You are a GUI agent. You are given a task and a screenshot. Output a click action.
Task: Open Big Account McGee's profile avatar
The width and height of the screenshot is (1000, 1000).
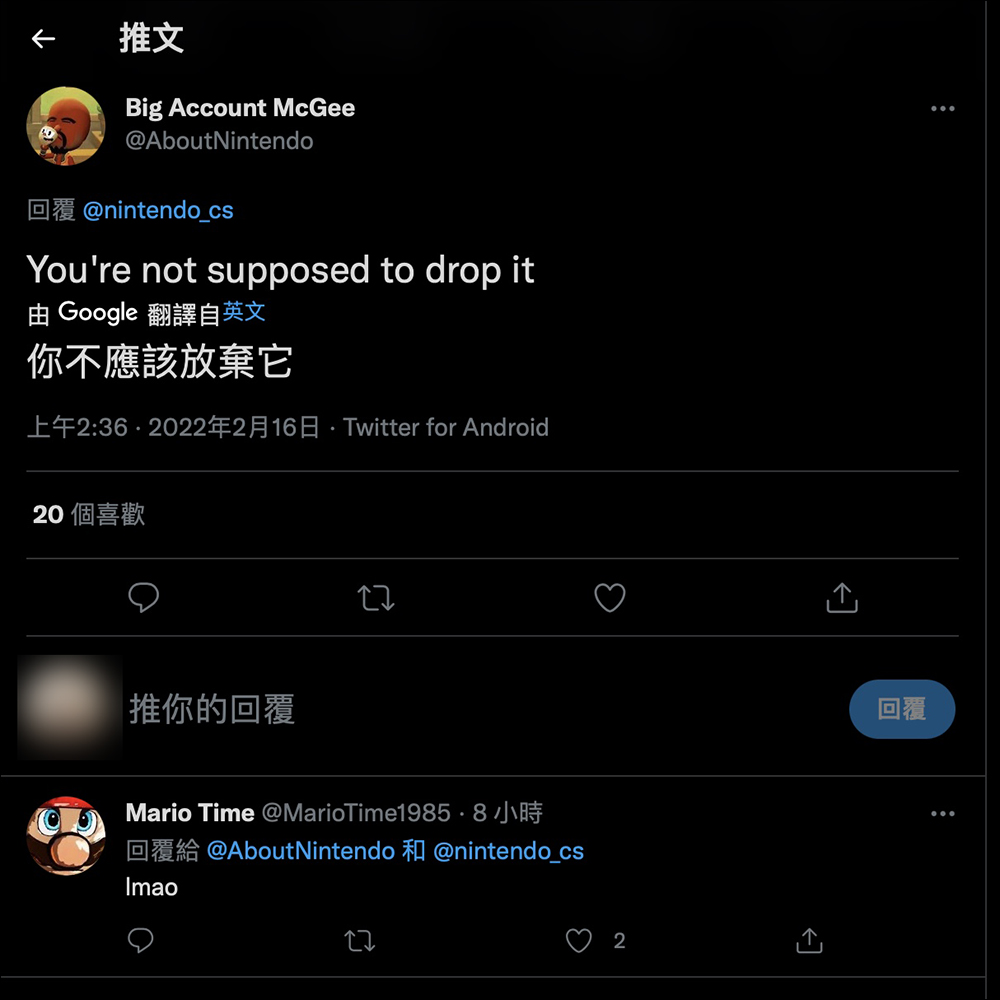[x=65, y=126]
